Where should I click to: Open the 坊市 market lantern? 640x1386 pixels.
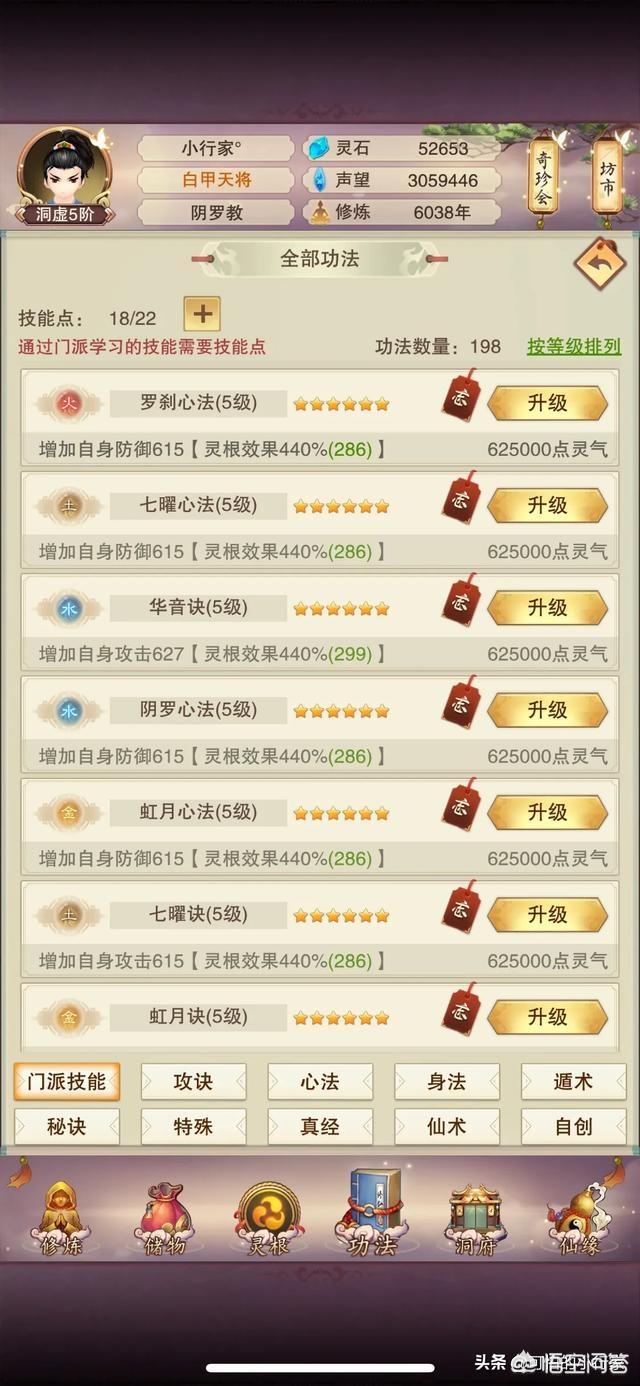pyautogui.click(x=607, y=176)
